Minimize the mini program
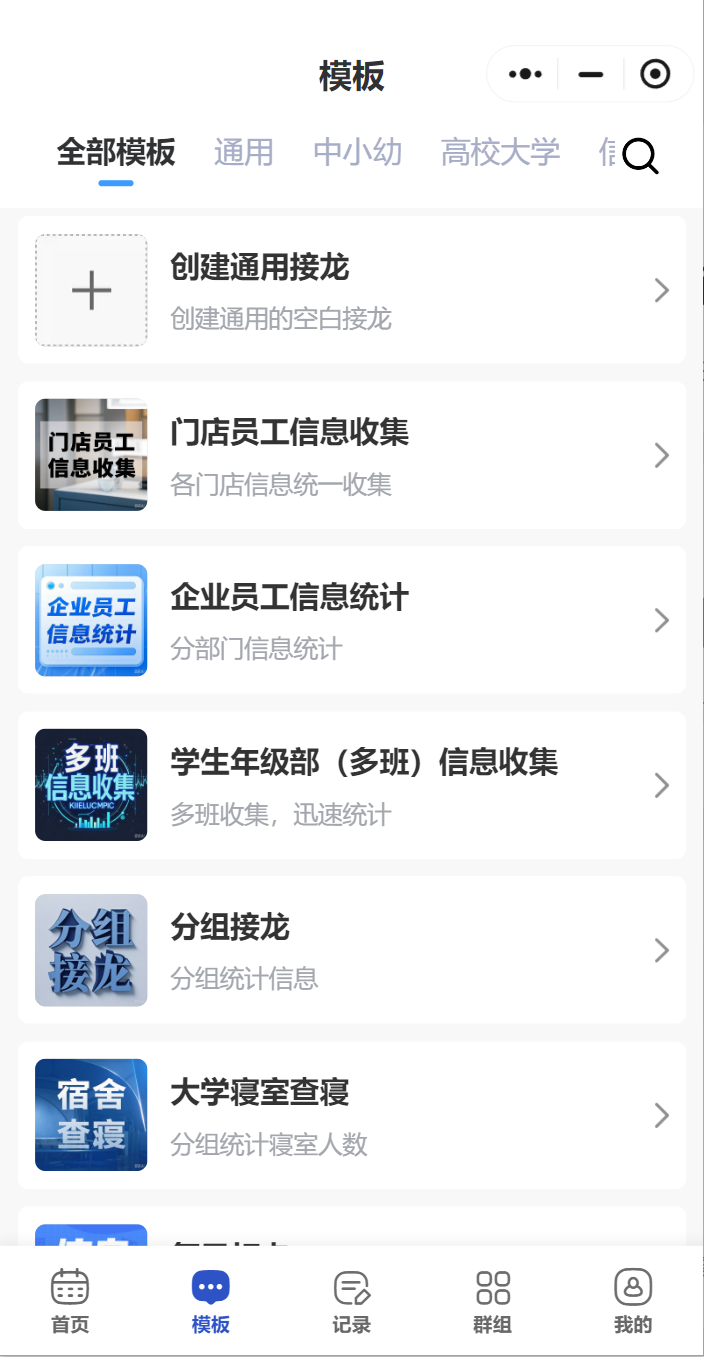704x1357 pixels. [591, 74]
